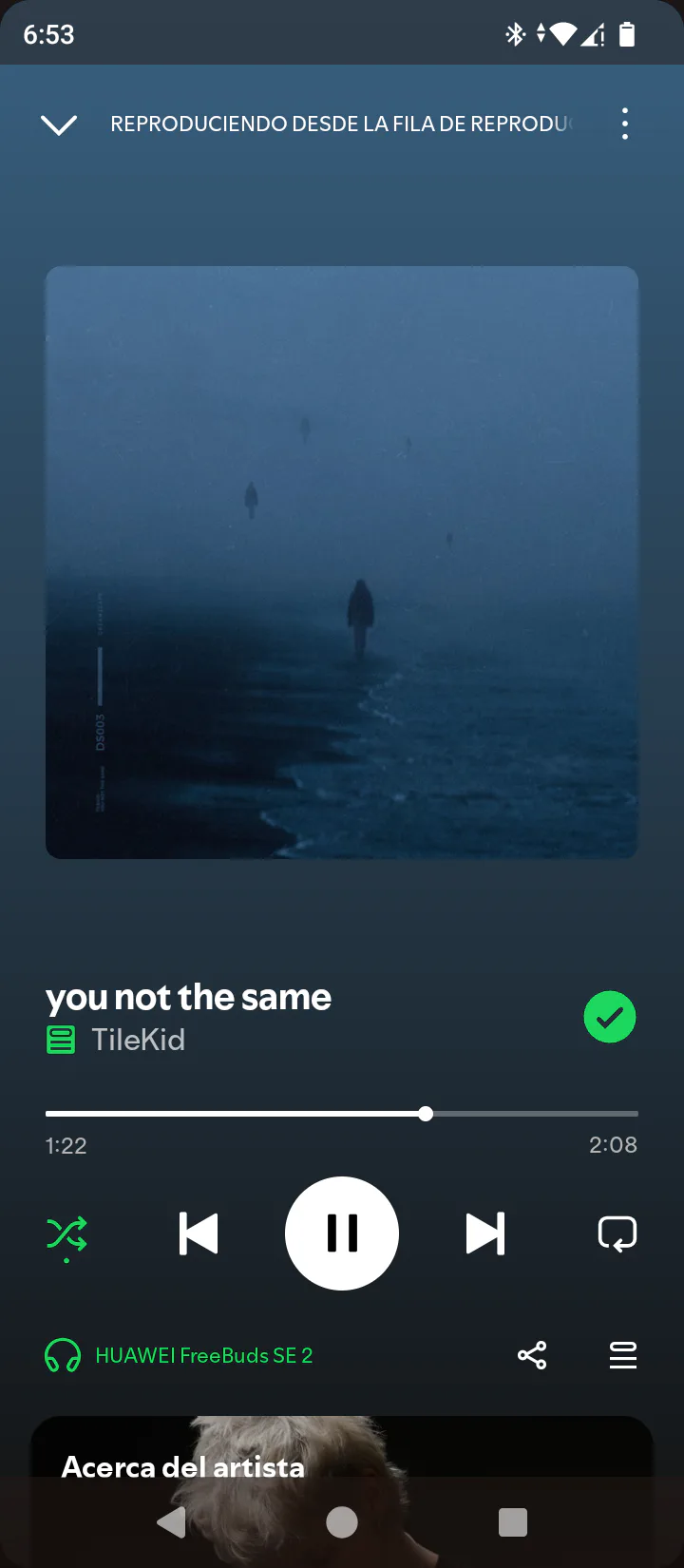Go back with the system back button
This screenshot has height=1568, width=684.
pyautogui.click(x=172, y=1522)
